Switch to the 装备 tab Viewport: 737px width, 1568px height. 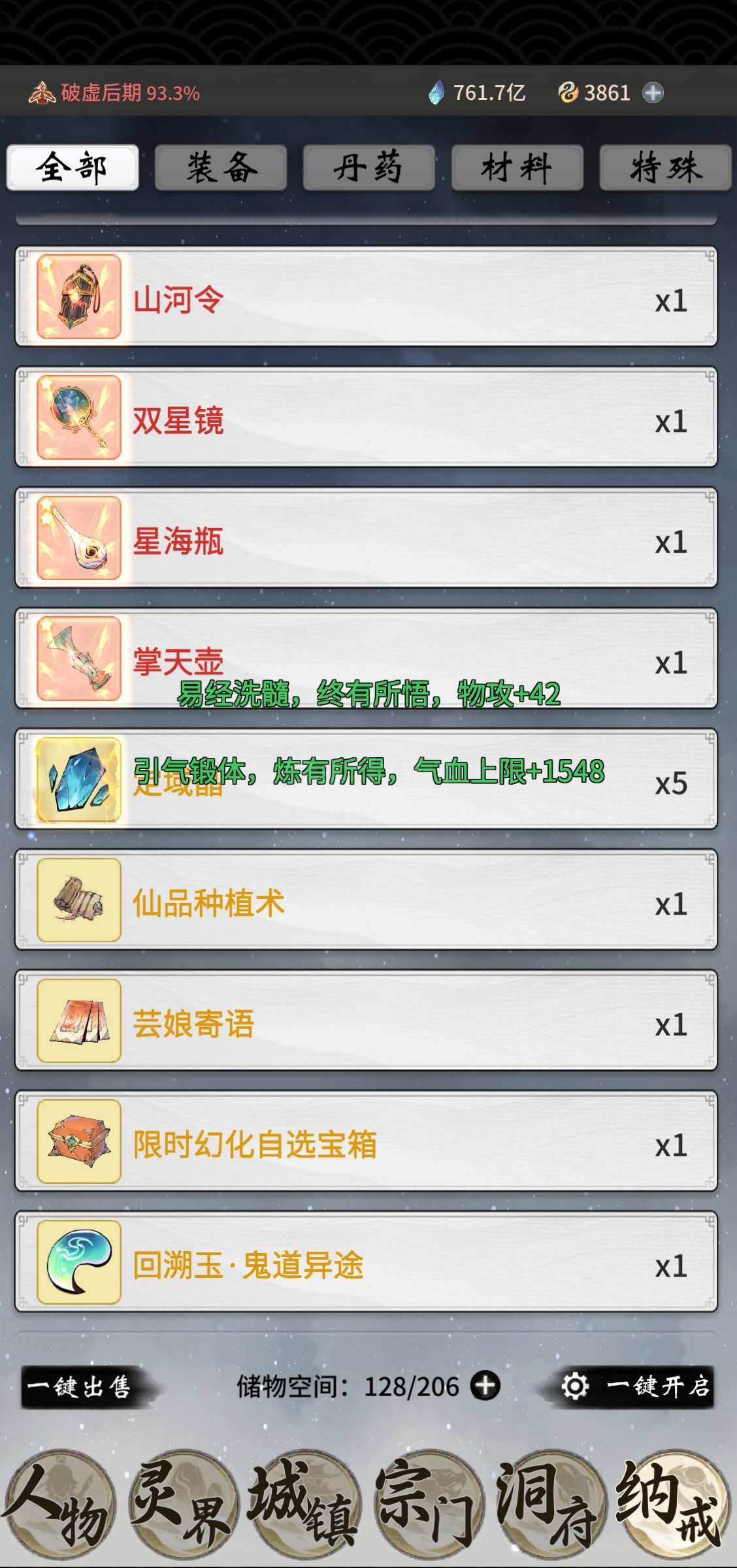pyautogui.click(x=221, y=168)
